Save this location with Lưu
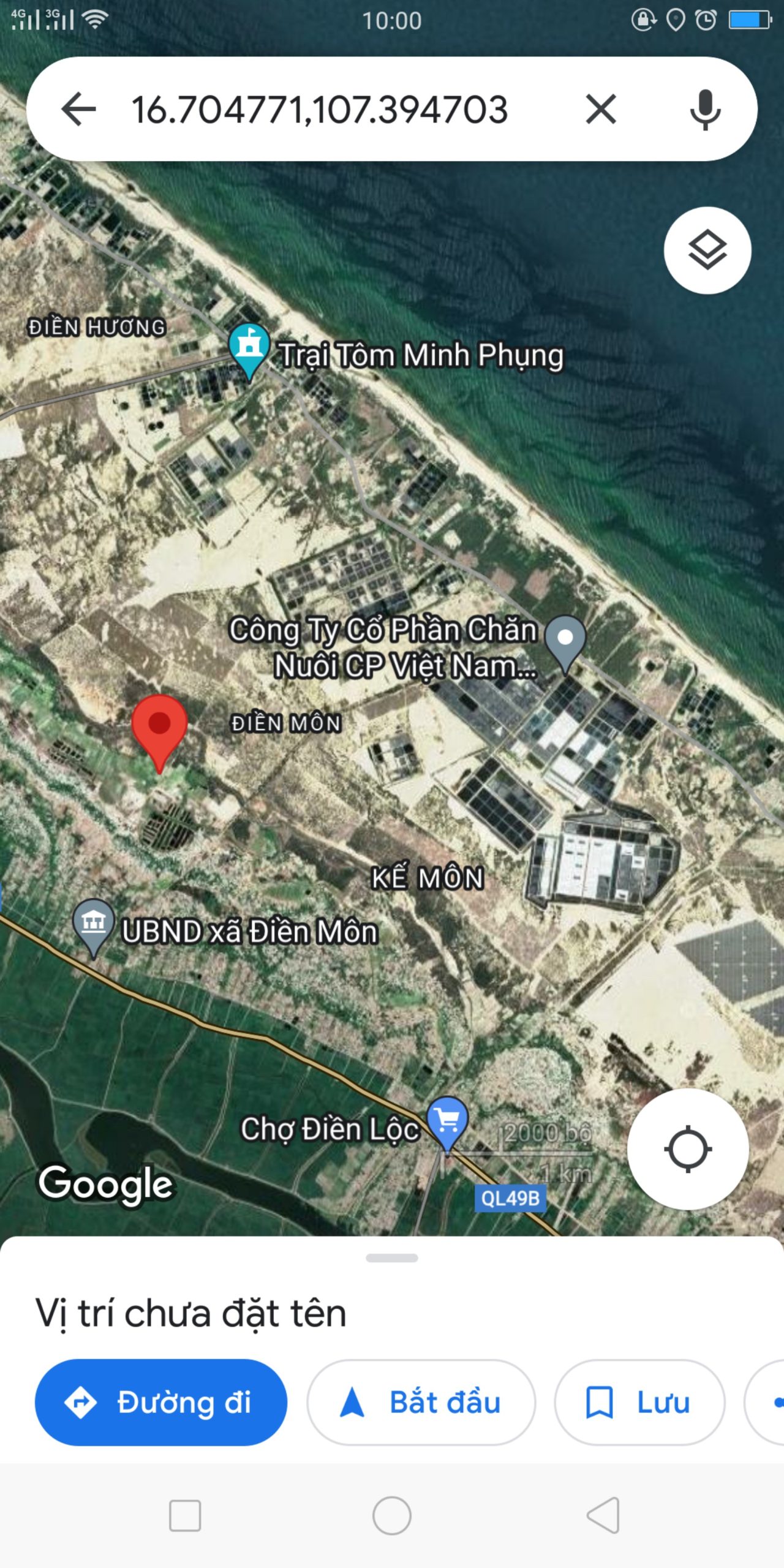 (x=639, y=1402)
